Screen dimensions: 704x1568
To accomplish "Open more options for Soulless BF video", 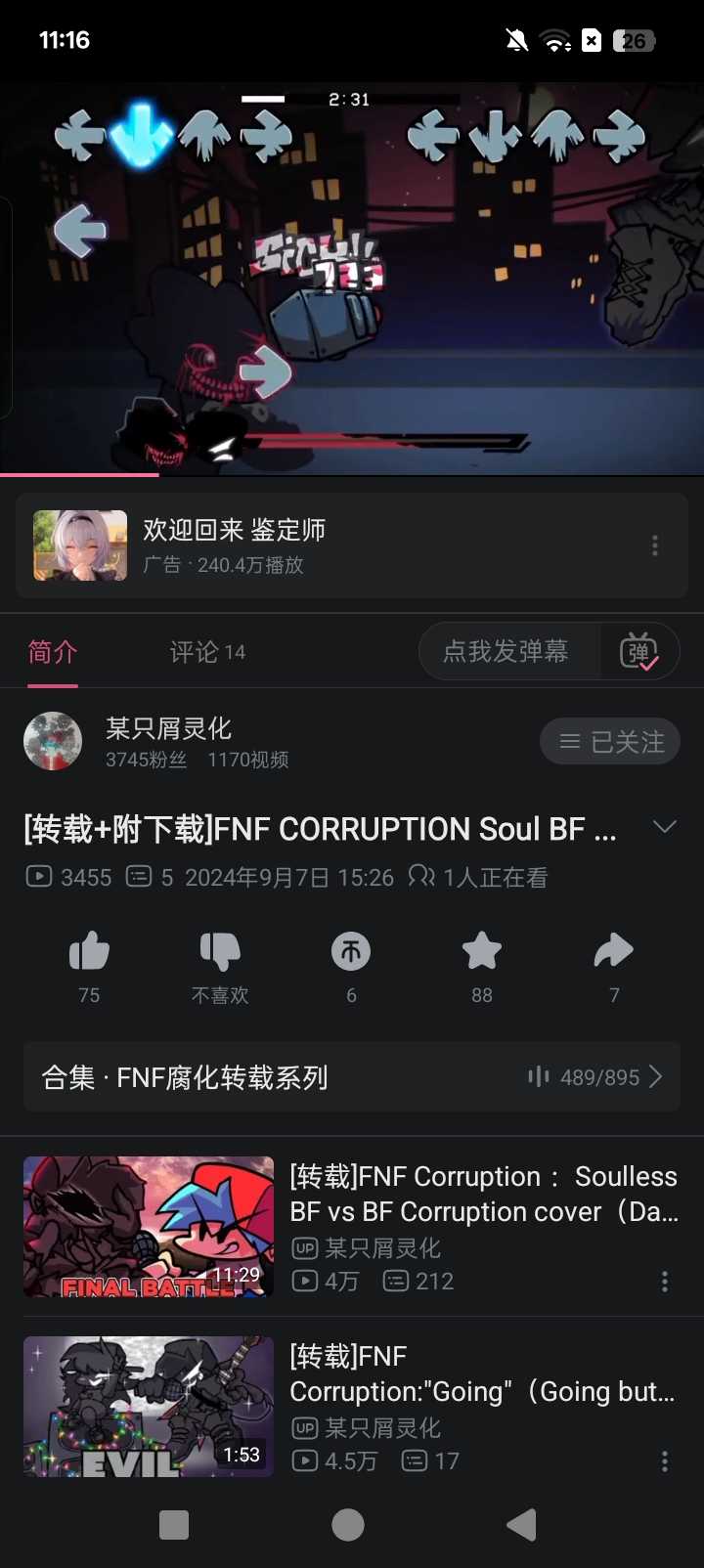I will [665, 1282].
